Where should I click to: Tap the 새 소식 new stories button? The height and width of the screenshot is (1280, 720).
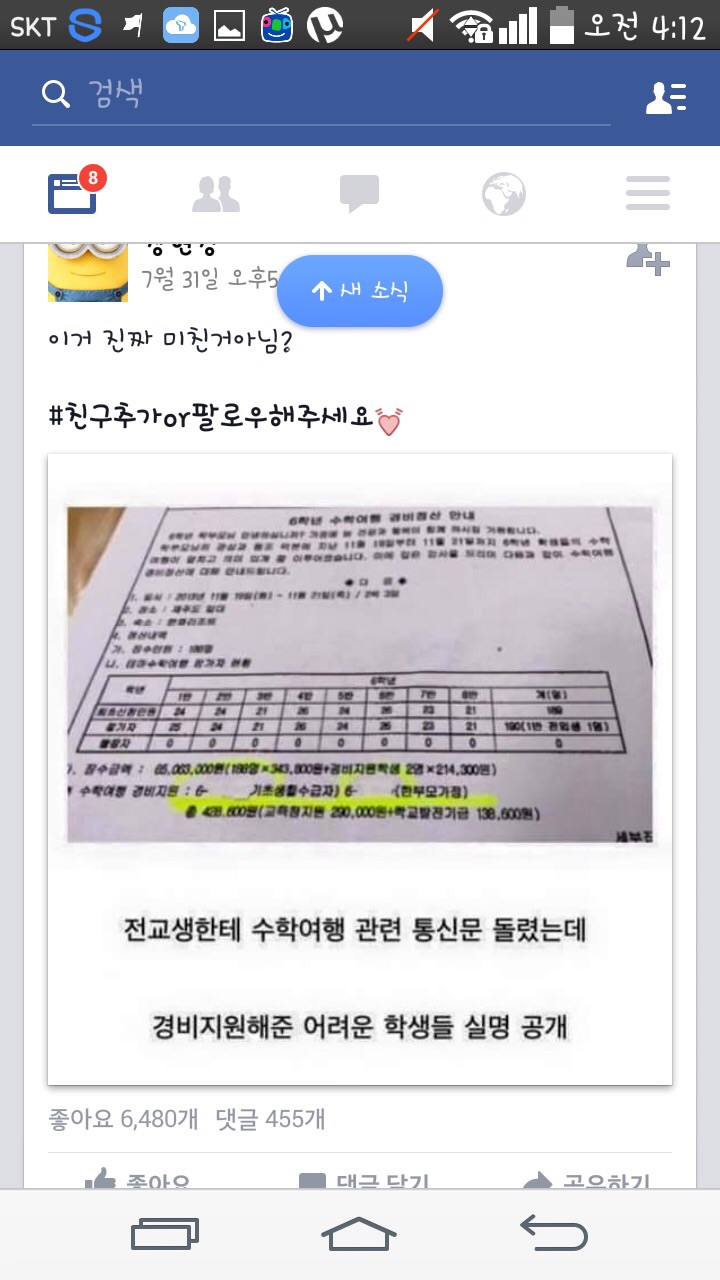360,291
